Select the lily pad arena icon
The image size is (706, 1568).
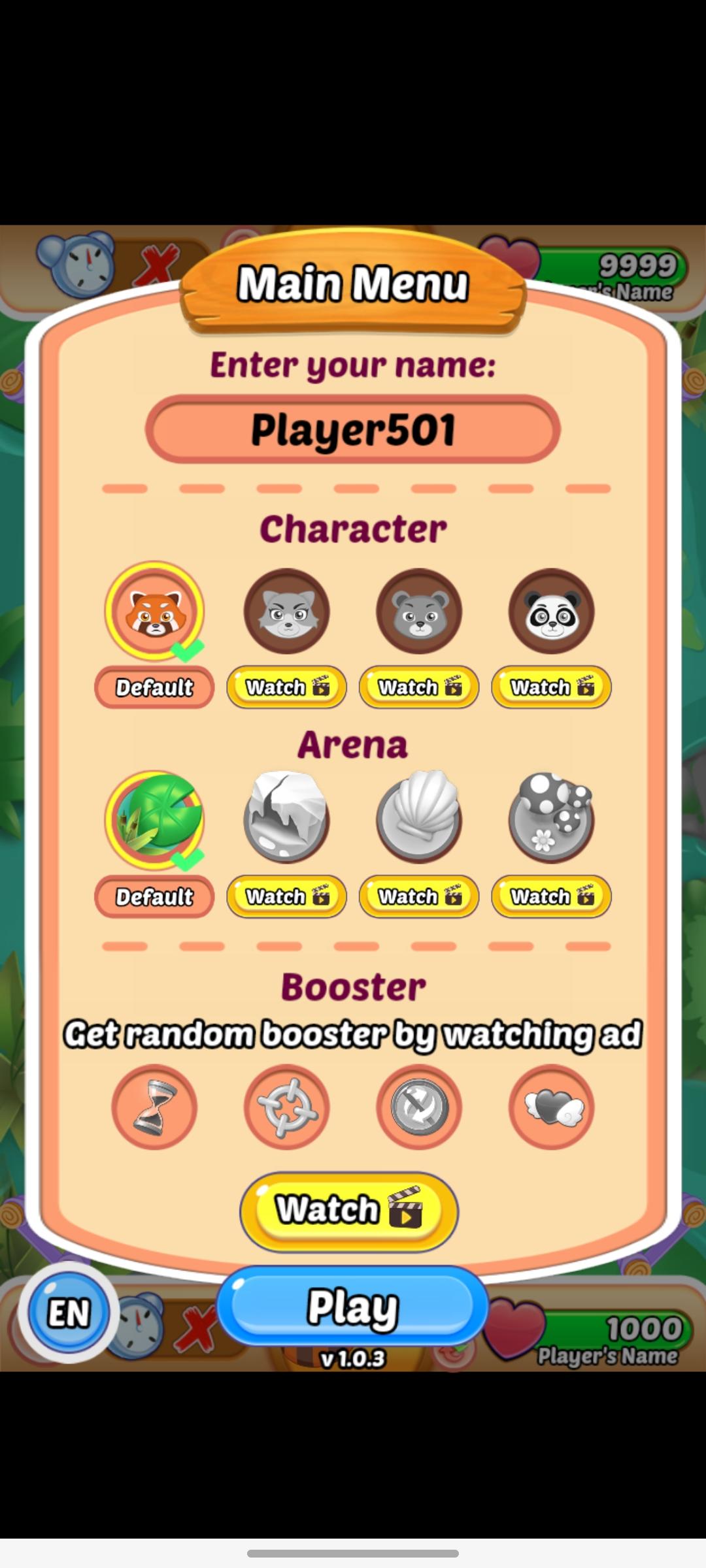(154, 820)
